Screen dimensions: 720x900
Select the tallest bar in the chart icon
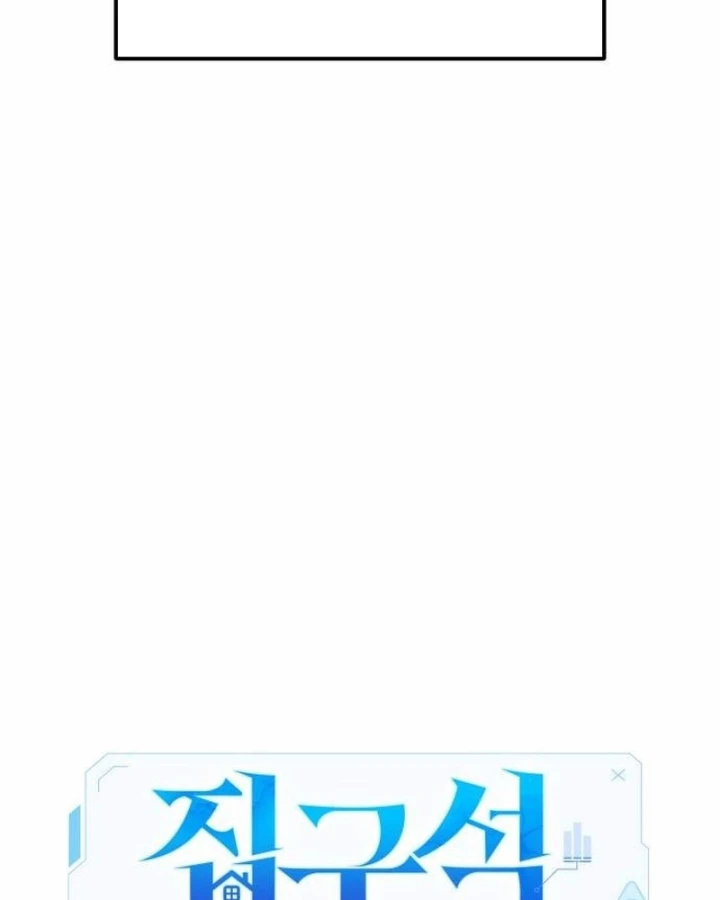(577, 838)
